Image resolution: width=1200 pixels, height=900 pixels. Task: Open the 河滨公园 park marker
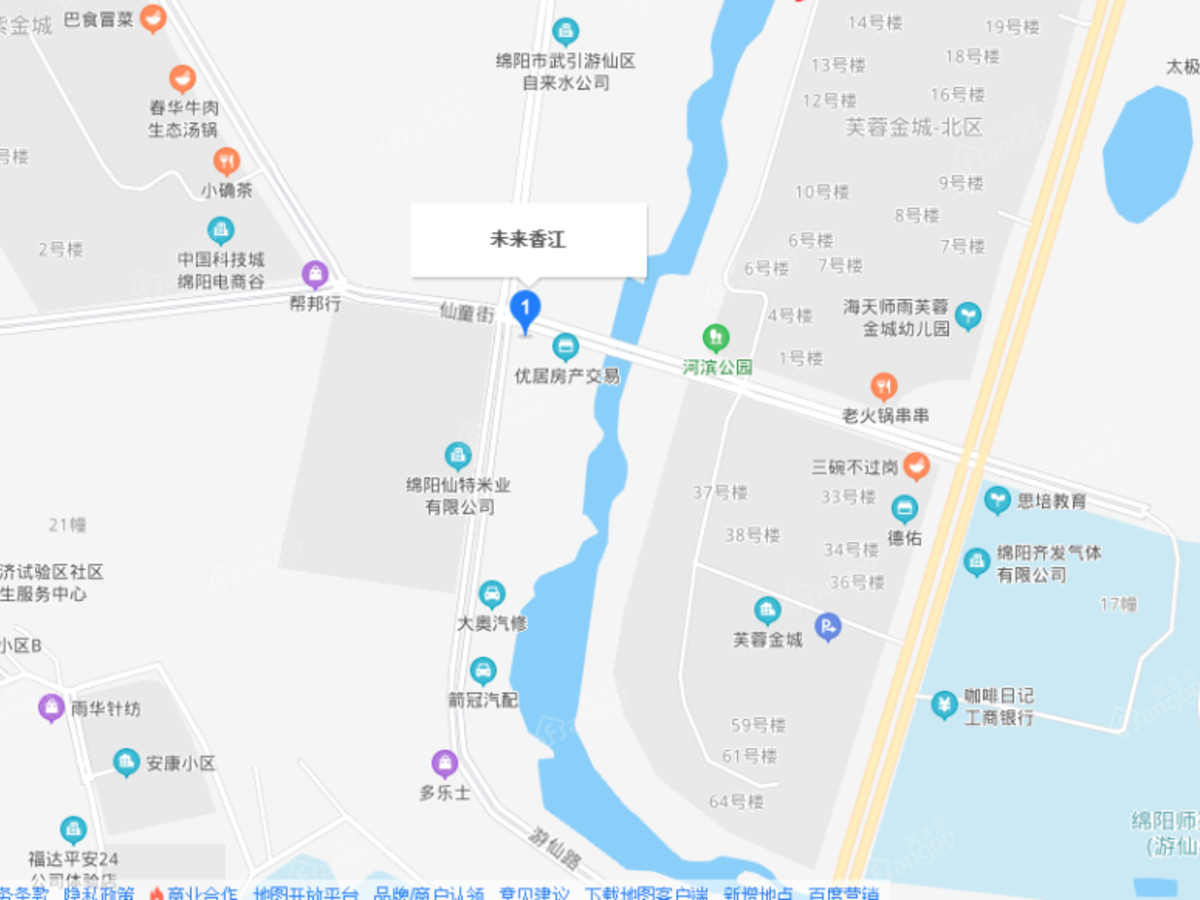pos(715,338)
